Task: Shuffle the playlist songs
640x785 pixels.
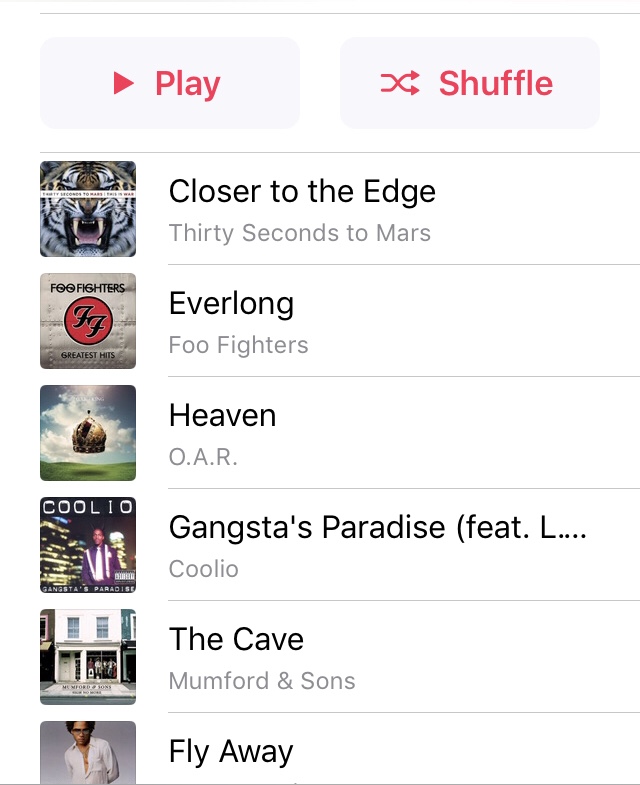Action: tap(470, 83)
